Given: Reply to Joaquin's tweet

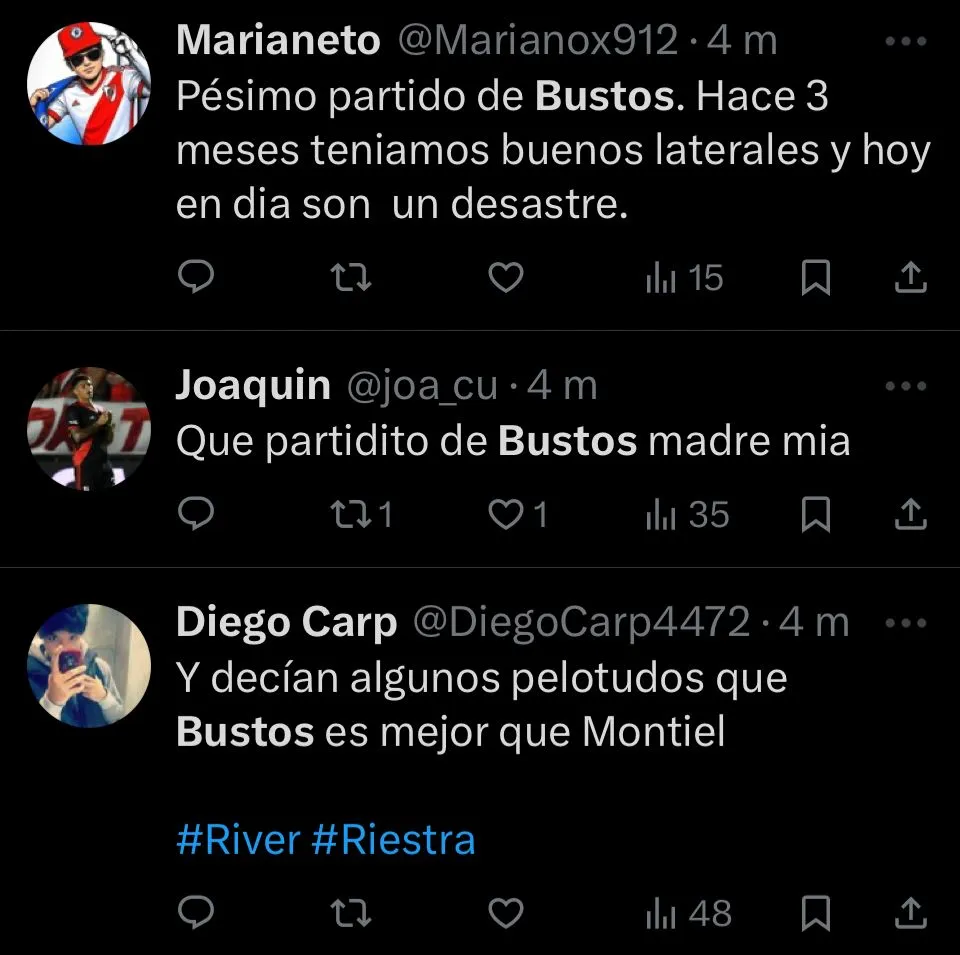Looking at the screenshot, I should click(x=196, y=514).
